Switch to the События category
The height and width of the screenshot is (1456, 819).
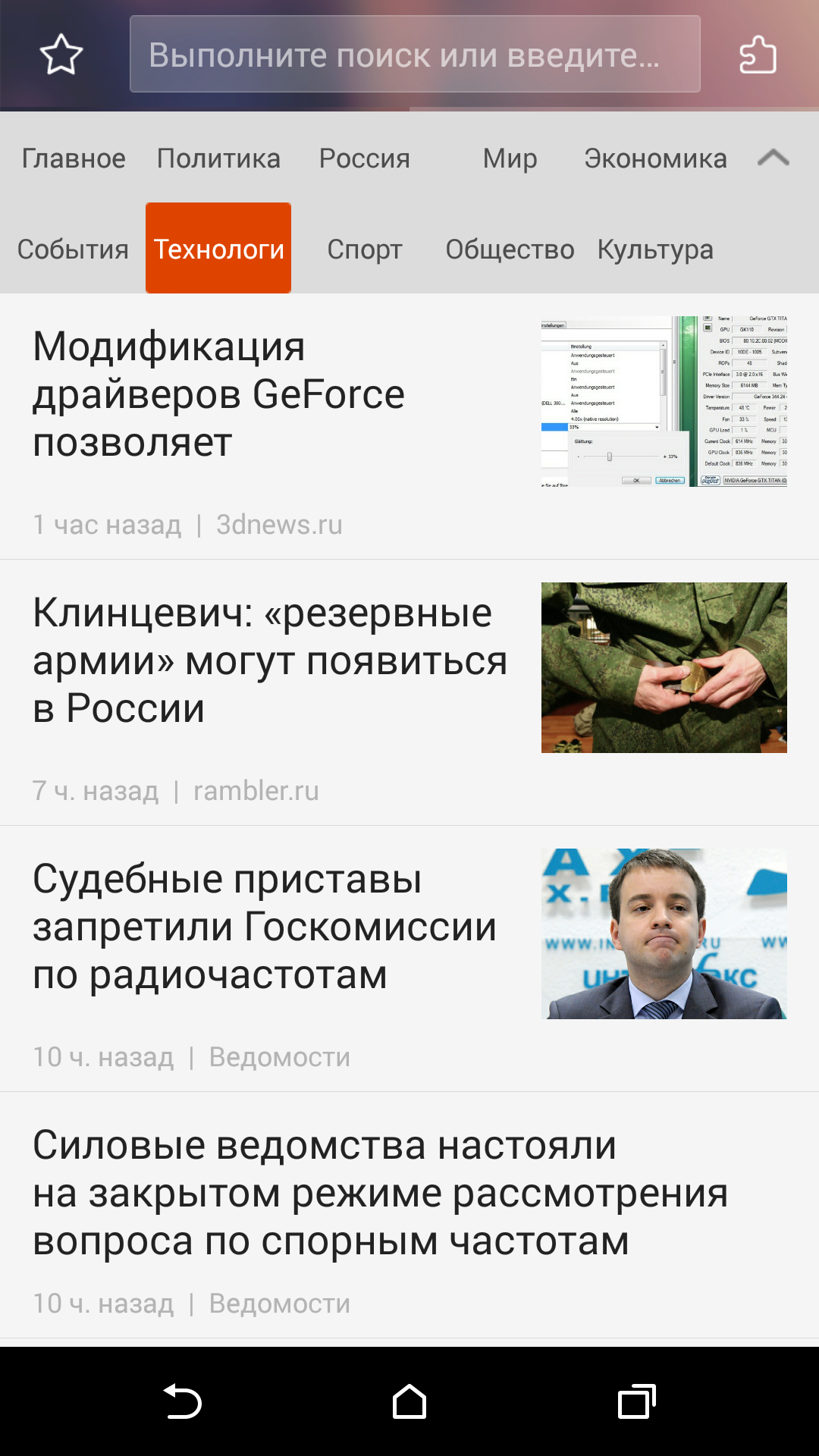coord(73,249)
